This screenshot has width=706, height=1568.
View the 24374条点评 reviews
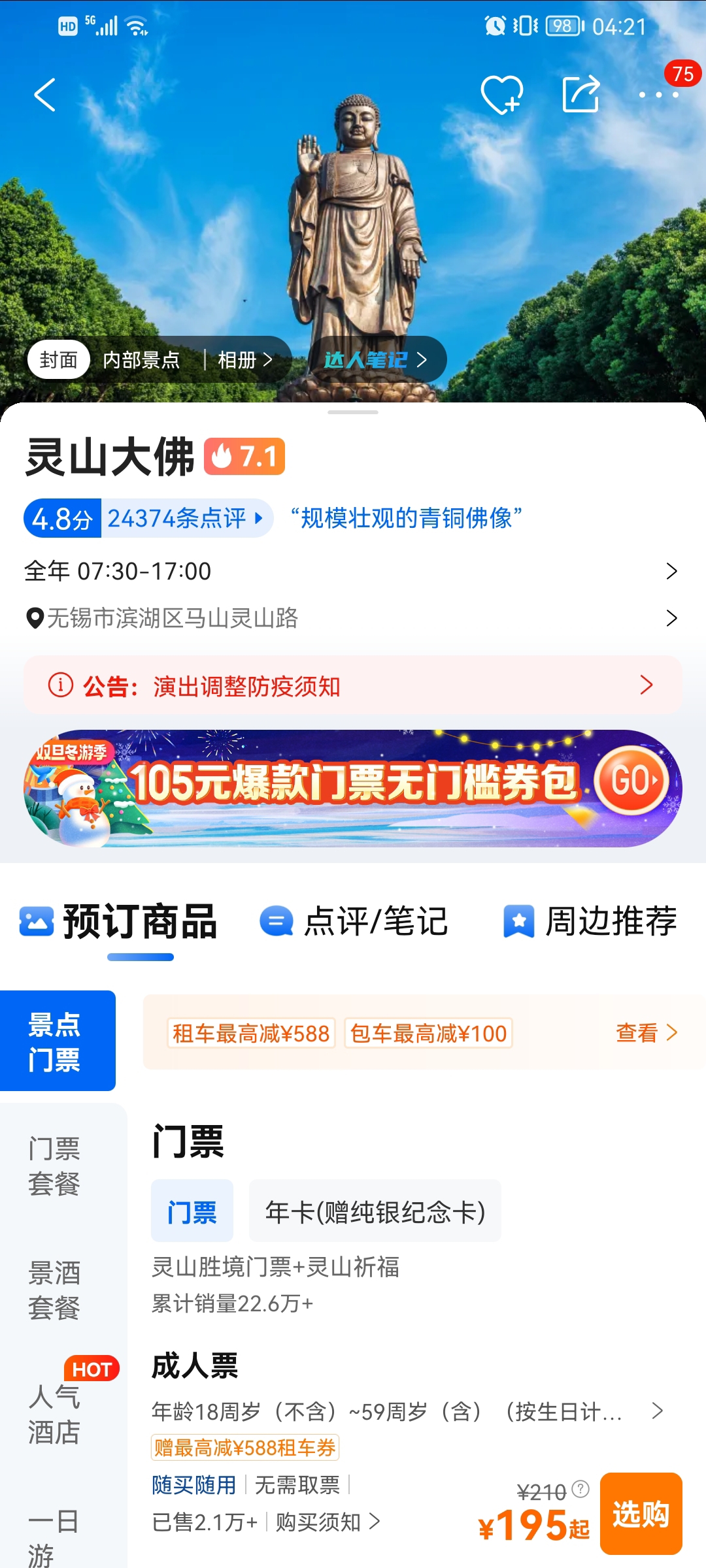click(186, 519)
